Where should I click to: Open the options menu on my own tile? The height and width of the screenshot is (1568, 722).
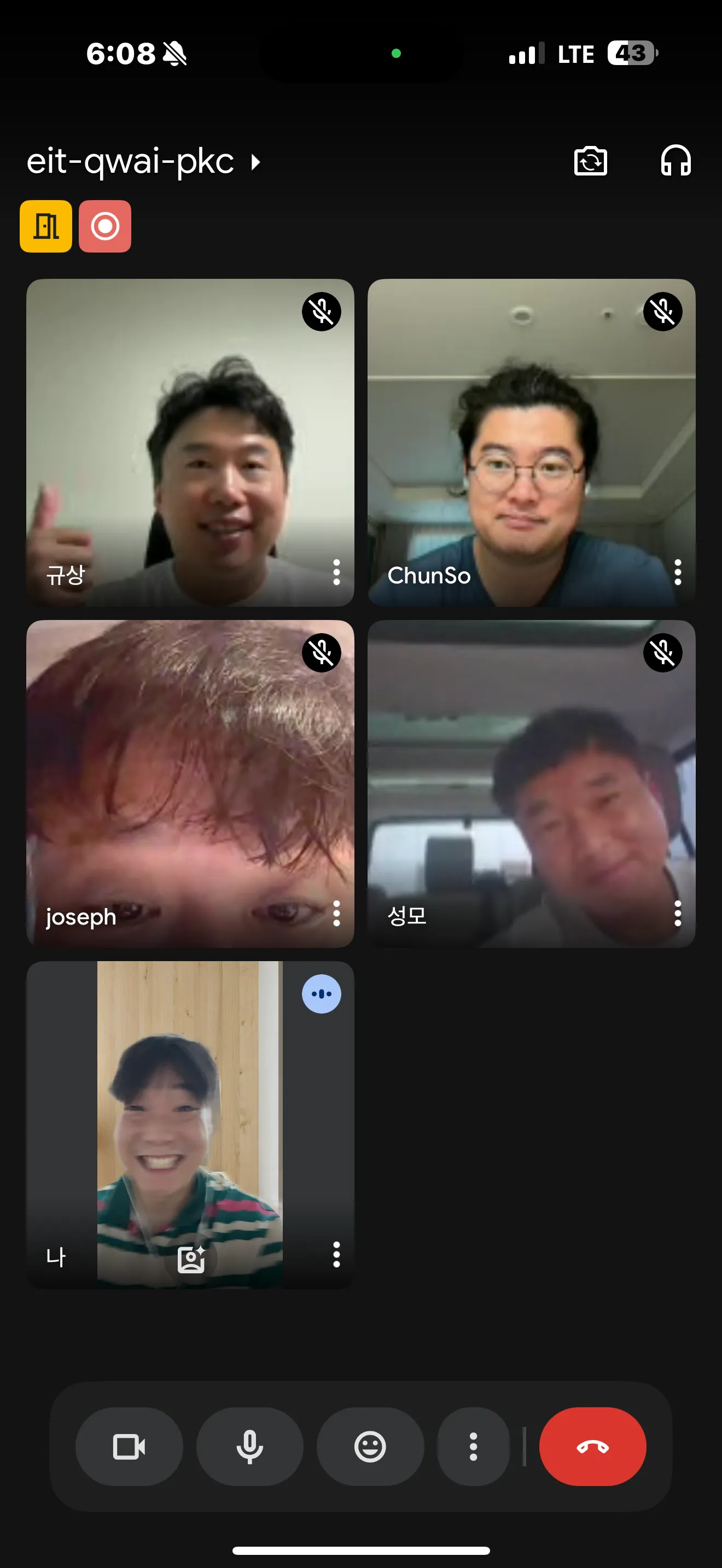[x=336, y=1255]
